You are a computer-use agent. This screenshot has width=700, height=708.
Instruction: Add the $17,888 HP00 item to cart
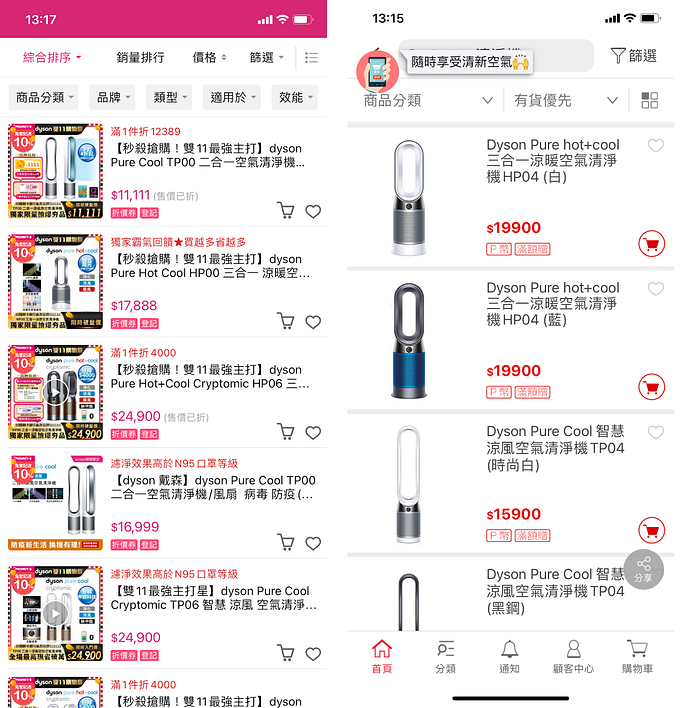(286, 321)
